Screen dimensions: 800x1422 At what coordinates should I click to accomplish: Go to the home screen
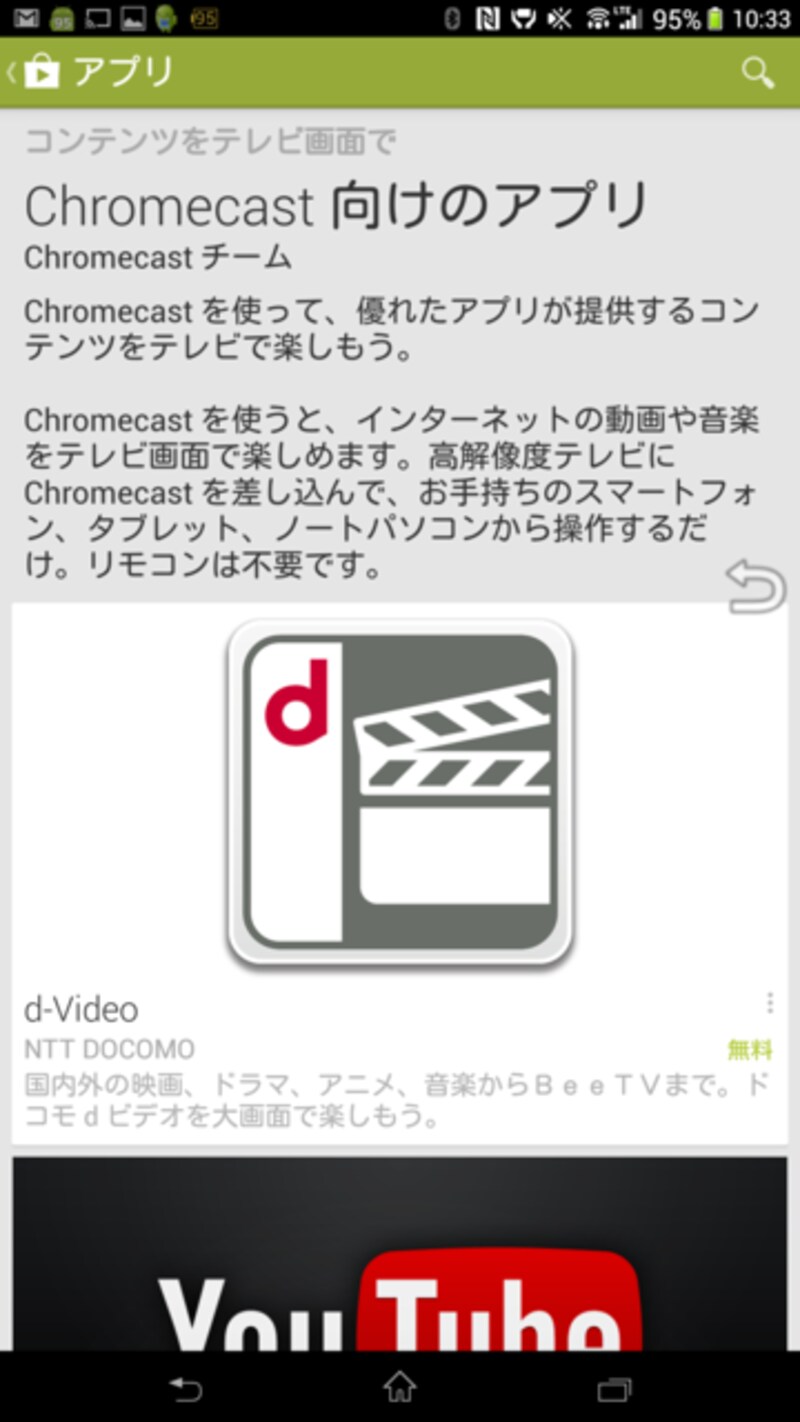tap(399, 1388)
